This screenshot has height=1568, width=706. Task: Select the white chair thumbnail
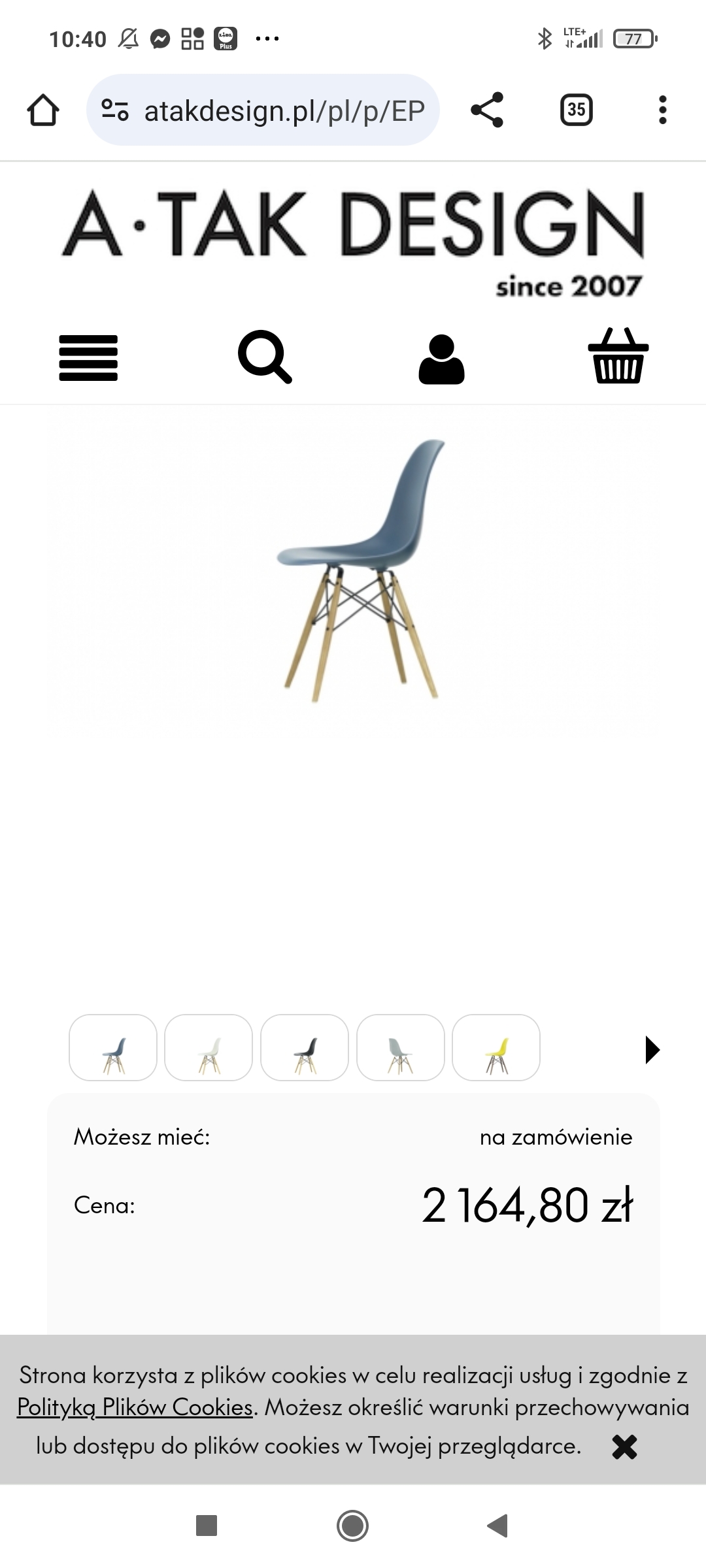coord(209,1047)
